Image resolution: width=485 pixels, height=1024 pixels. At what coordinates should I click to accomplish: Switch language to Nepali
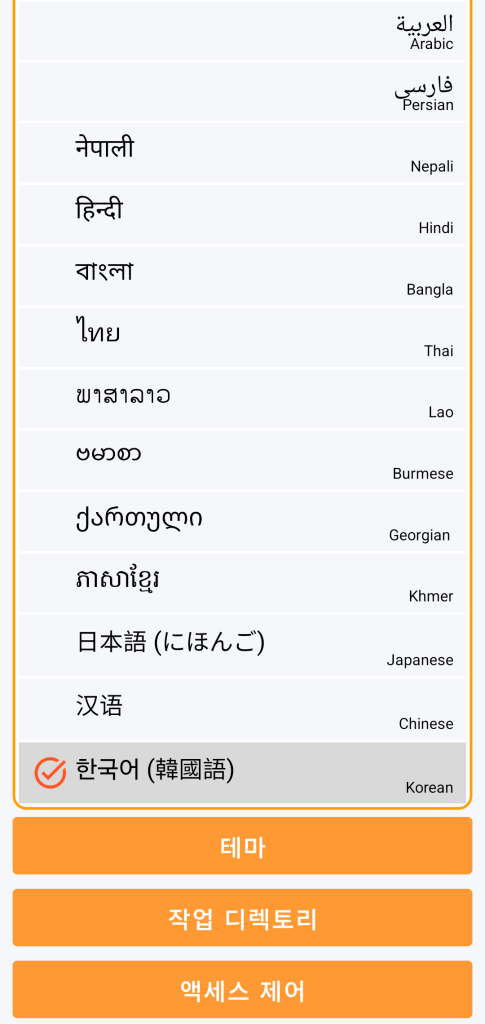click(x=242, y=153)
